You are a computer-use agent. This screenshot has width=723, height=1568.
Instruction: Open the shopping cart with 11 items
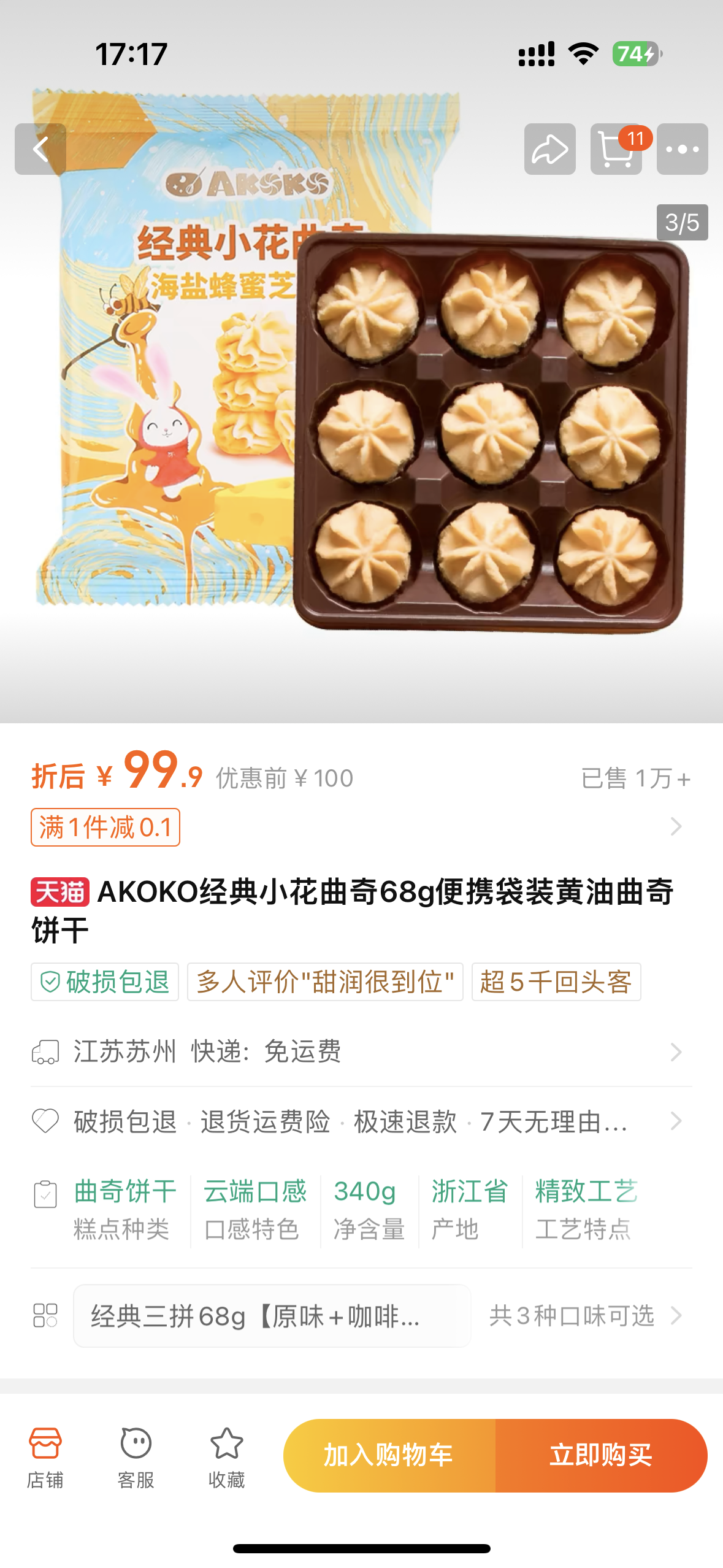point(616,149)
